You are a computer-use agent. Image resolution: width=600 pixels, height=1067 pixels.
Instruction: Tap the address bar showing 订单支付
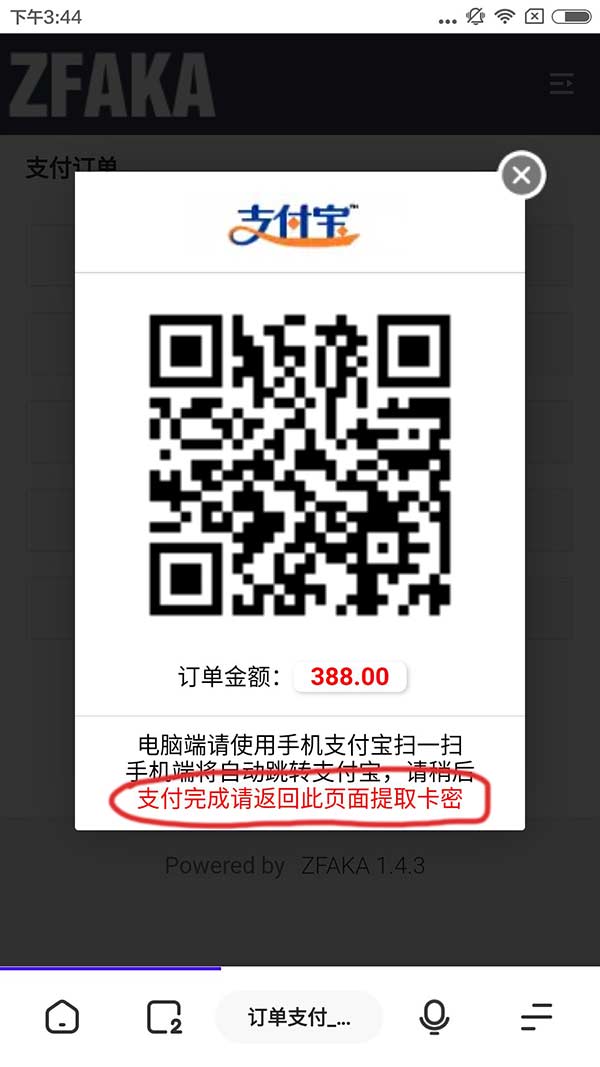[x=299, y=1017]
